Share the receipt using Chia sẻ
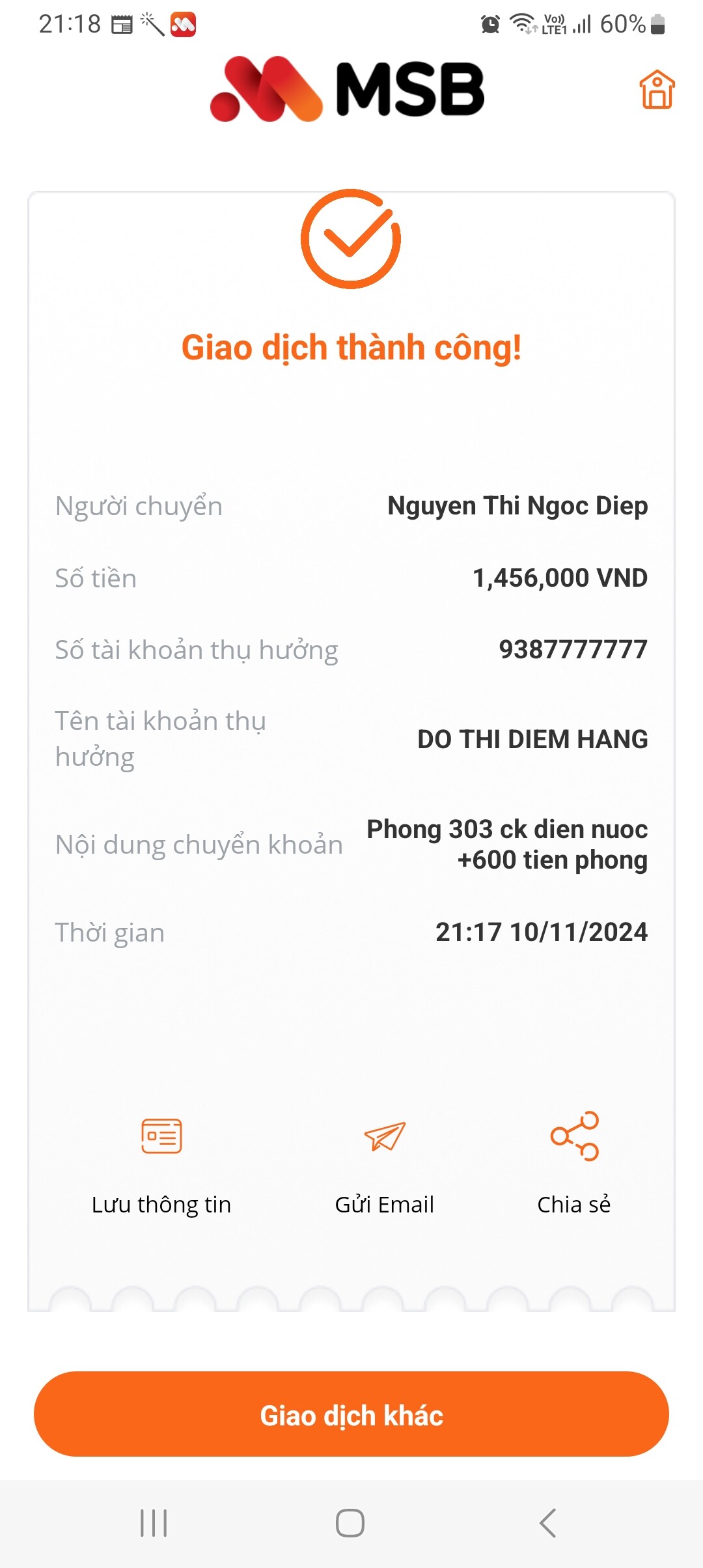 (574, 1162)
